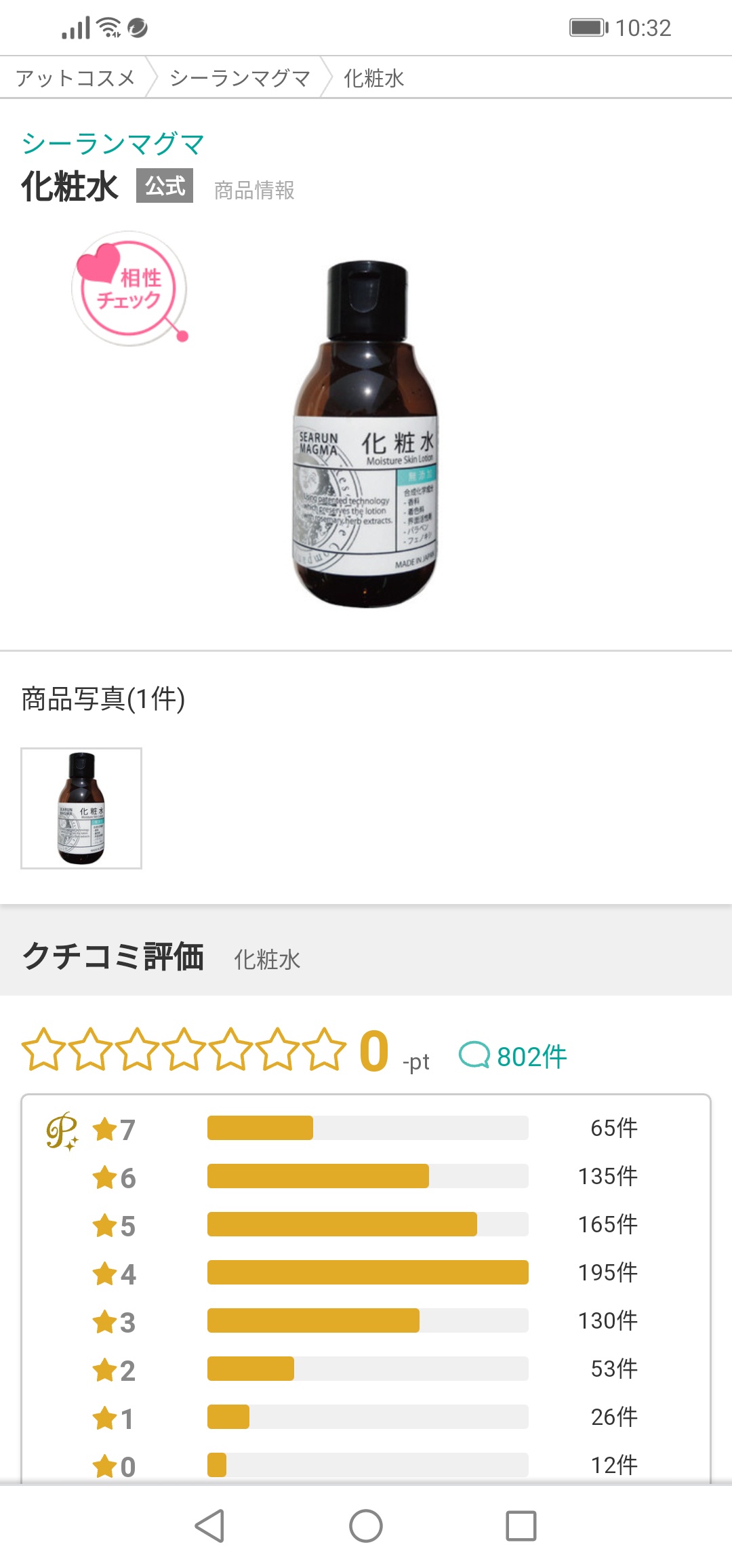This screenshot has width=732, height=1568.
Task: Tap the 4-star rating progress bar
Action: click(367, 1274)
